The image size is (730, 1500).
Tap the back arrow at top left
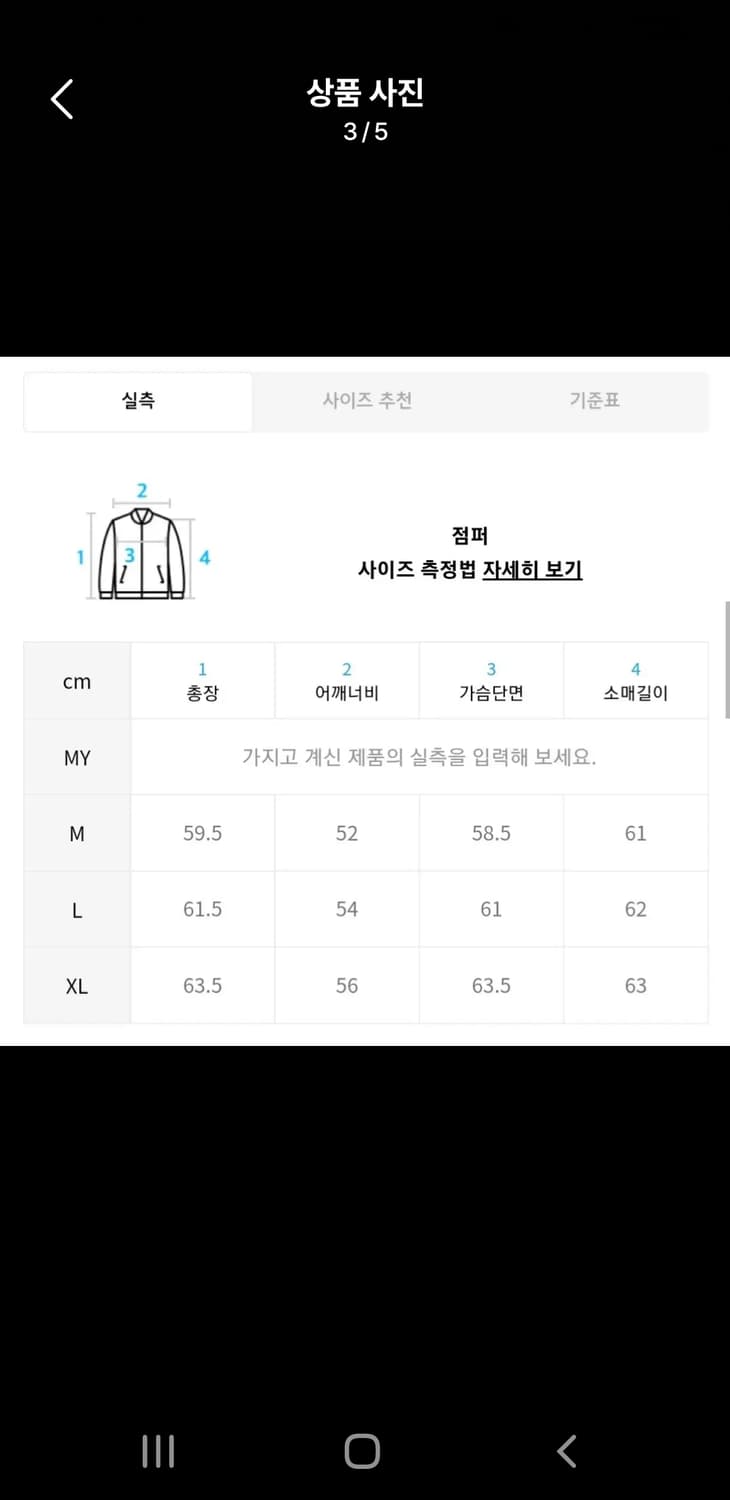coord(62,99)
